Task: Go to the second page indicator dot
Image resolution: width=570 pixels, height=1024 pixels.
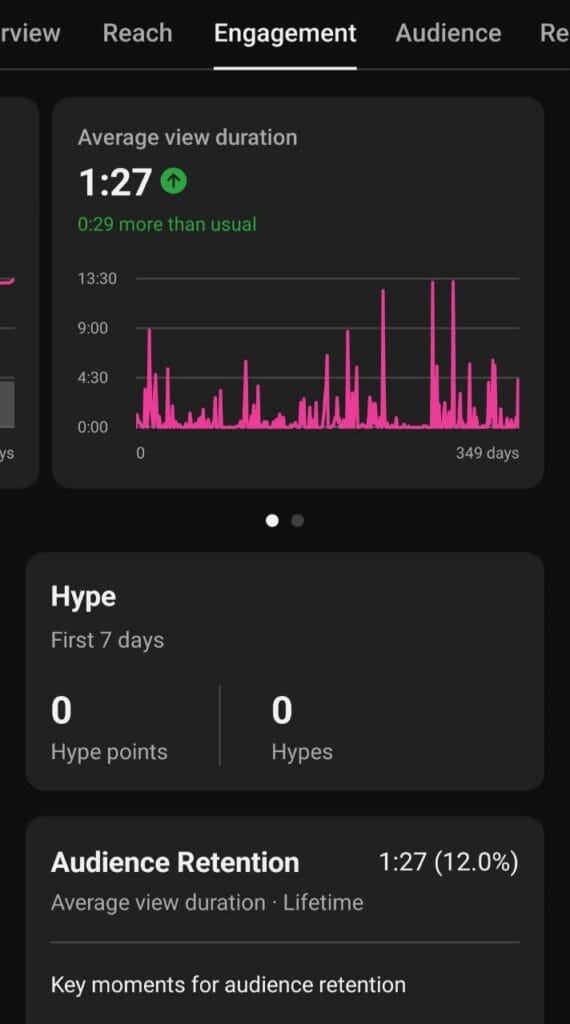Action: (x=298, y=520)
